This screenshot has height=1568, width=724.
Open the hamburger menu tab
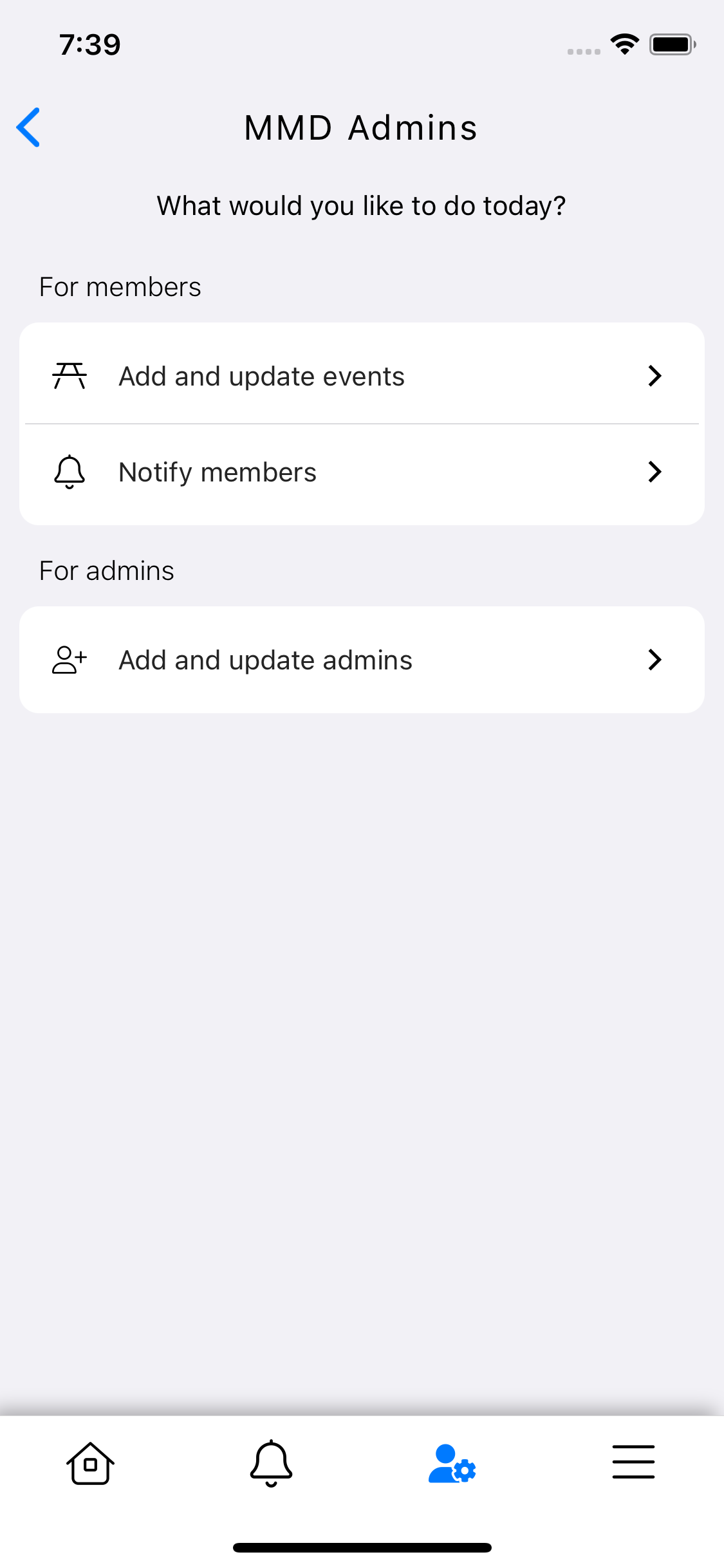point(633,1462)
